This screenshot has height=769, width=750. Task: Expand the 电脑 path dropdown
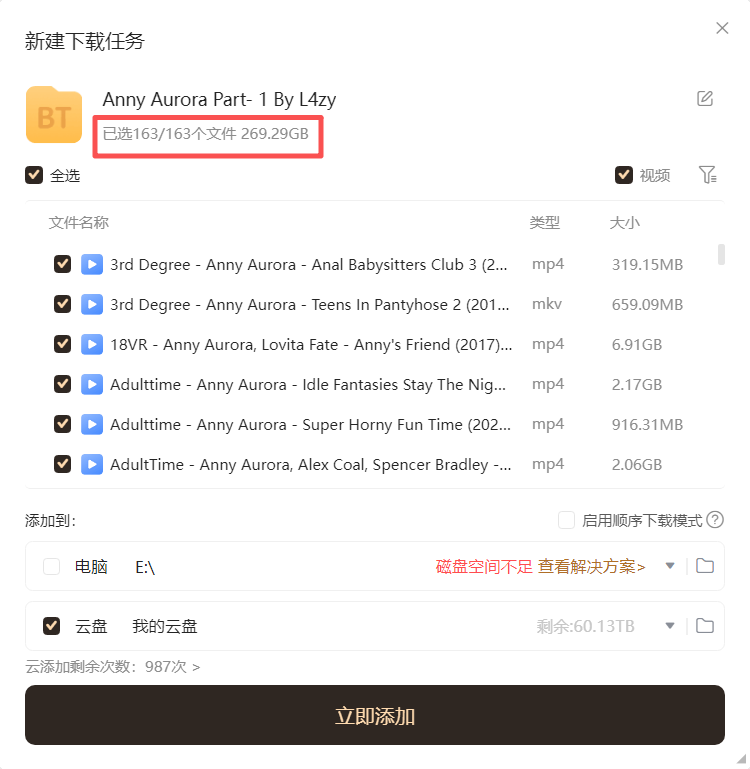[670, 566]
